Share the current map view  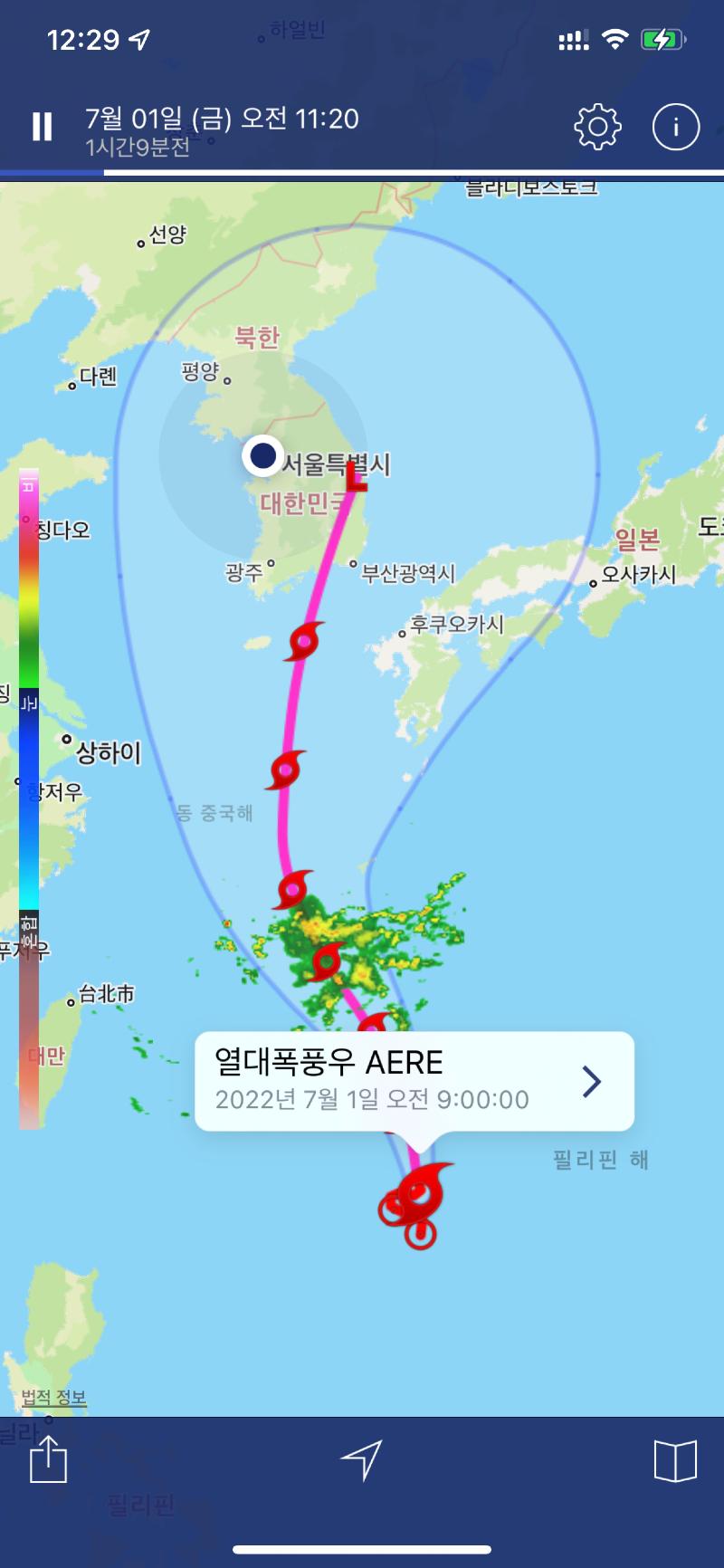coord(49,1458)
